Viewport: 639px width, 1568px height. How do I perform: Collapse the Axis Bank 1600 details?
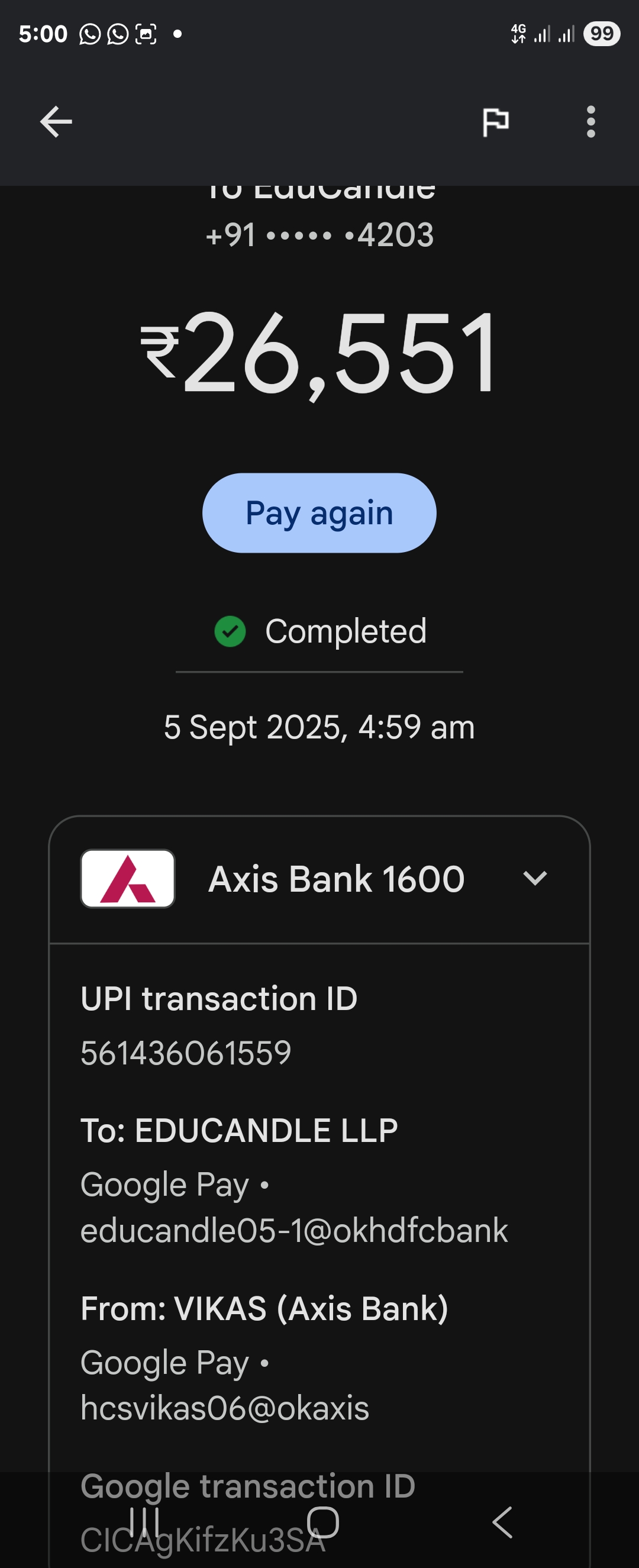(535, 878)
